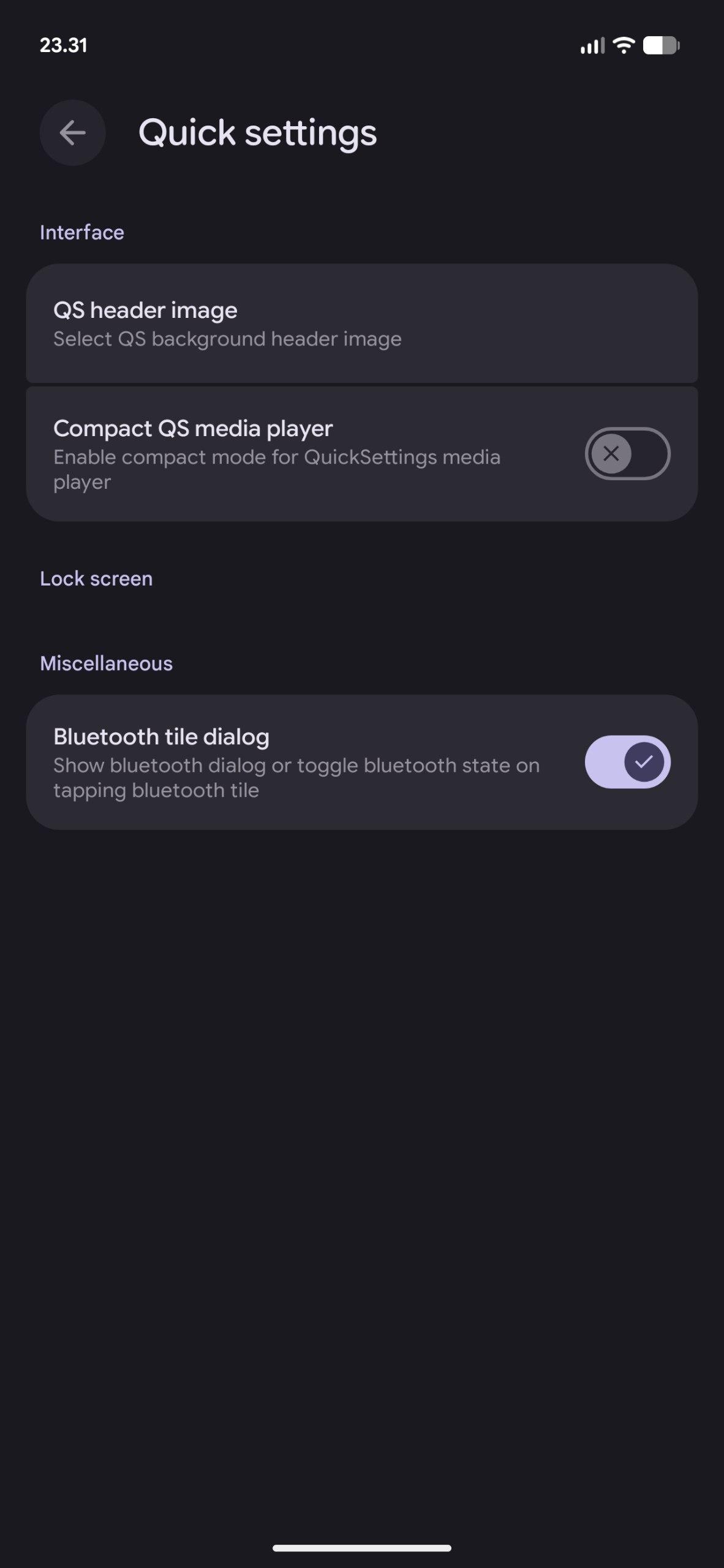Go back from Quick settings
The image size is (724, 1568).
coord(72,133)
